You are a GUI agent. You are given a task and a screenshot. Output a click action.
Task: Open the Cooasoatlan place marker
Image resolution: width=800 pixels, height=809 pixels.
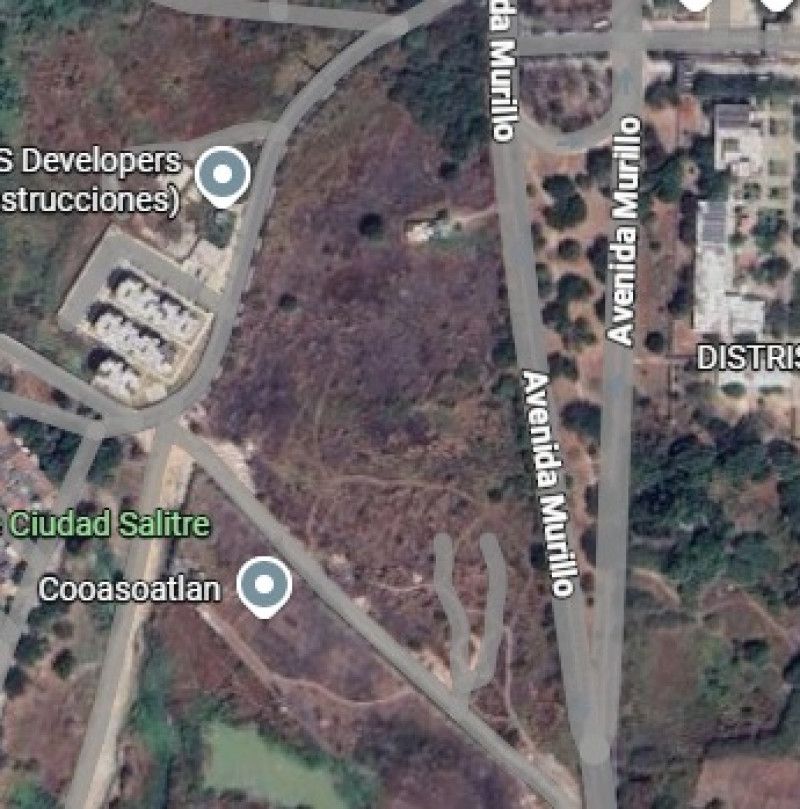click(264, 586)
